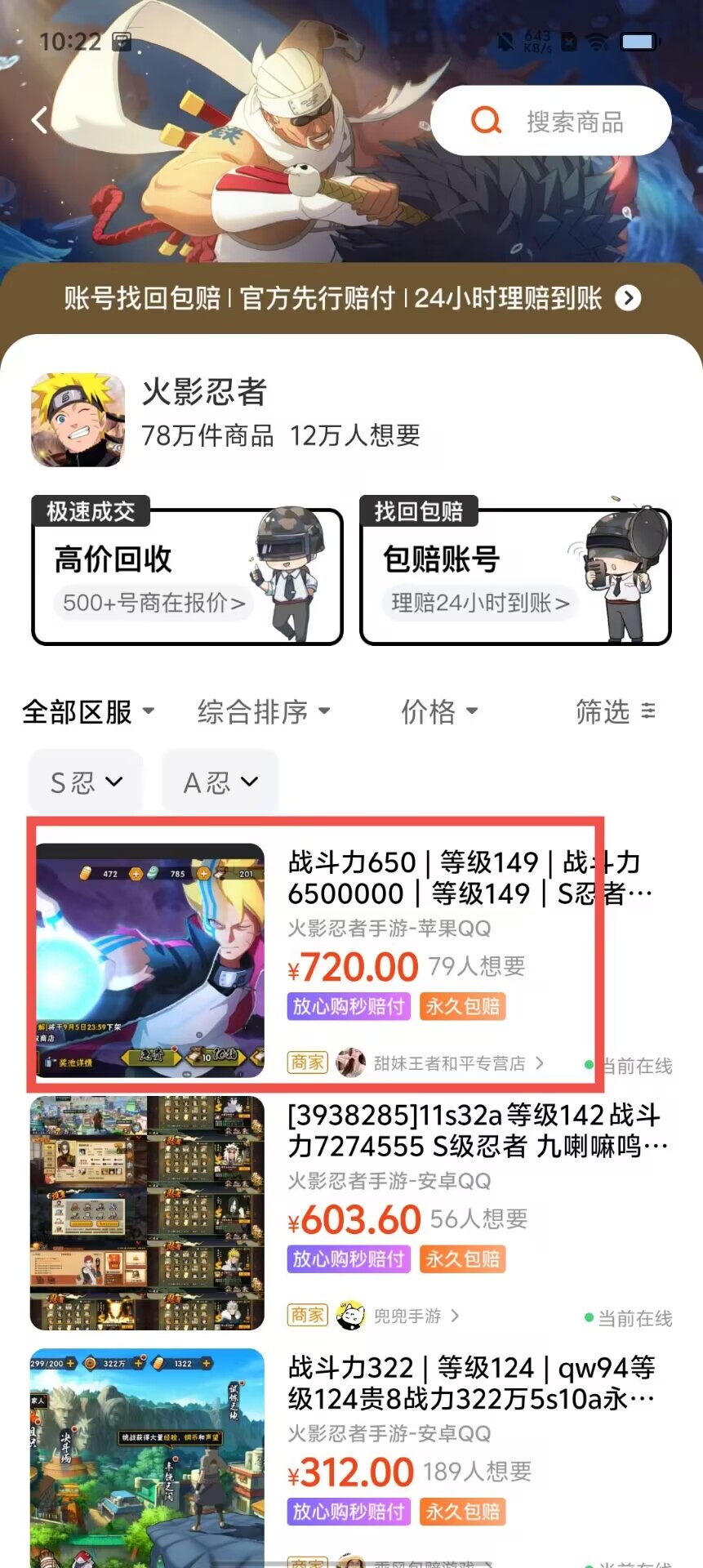Image resolution: width=703 pixels, height=1568 pixels.
Task: Expand the S忍 filter chip
Action: tap(86, 782)
